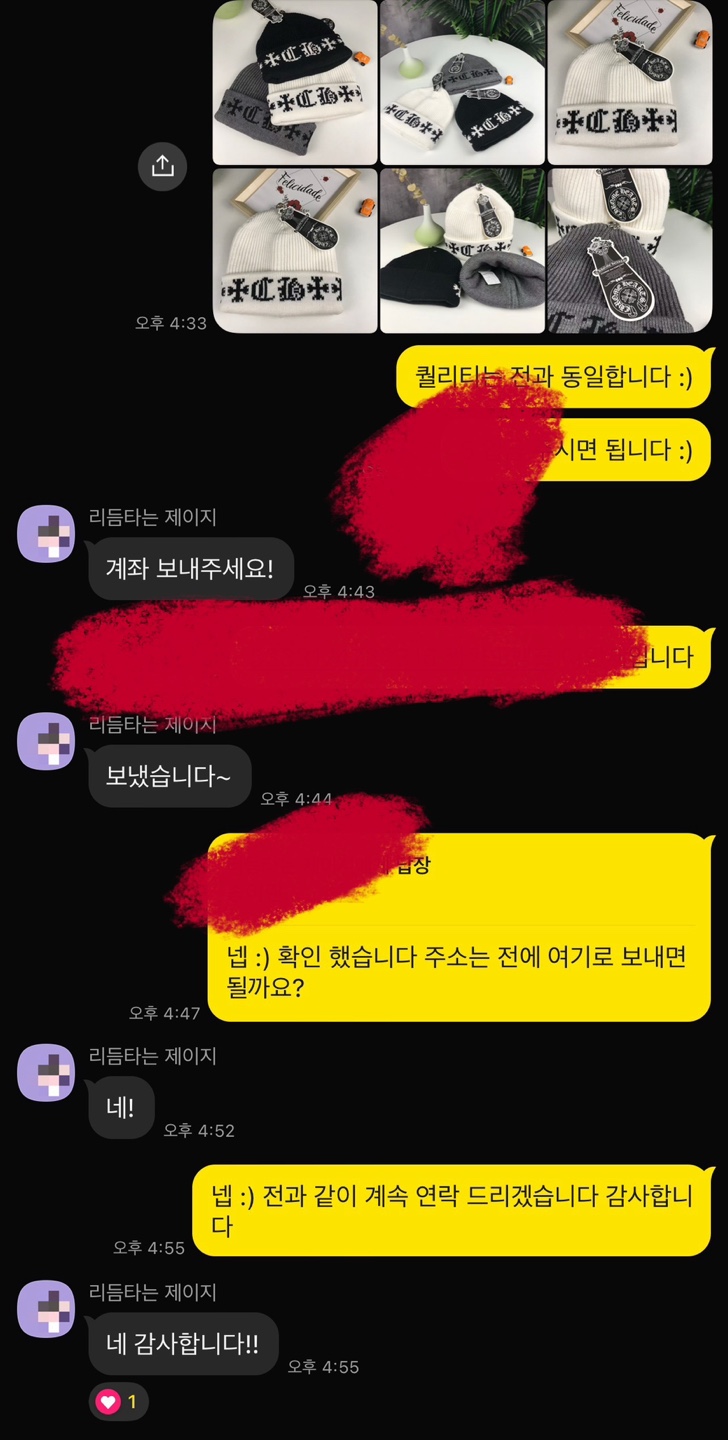Viewport: 728px width, 1440px height.
Task: Tap the avatar beside "네 감사합니다!!"
Action: 46,1309
